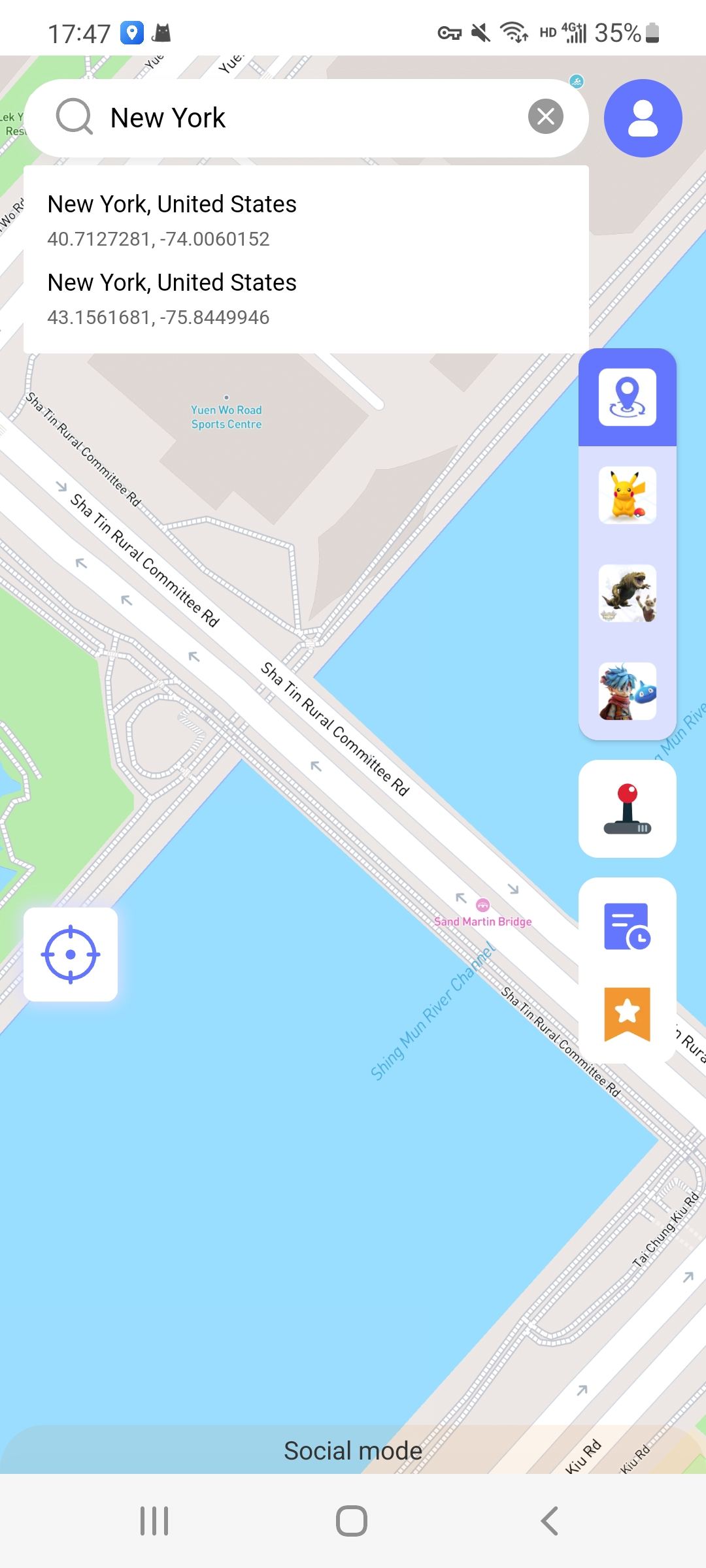Click inside the search input field

(x=294, y=118)
